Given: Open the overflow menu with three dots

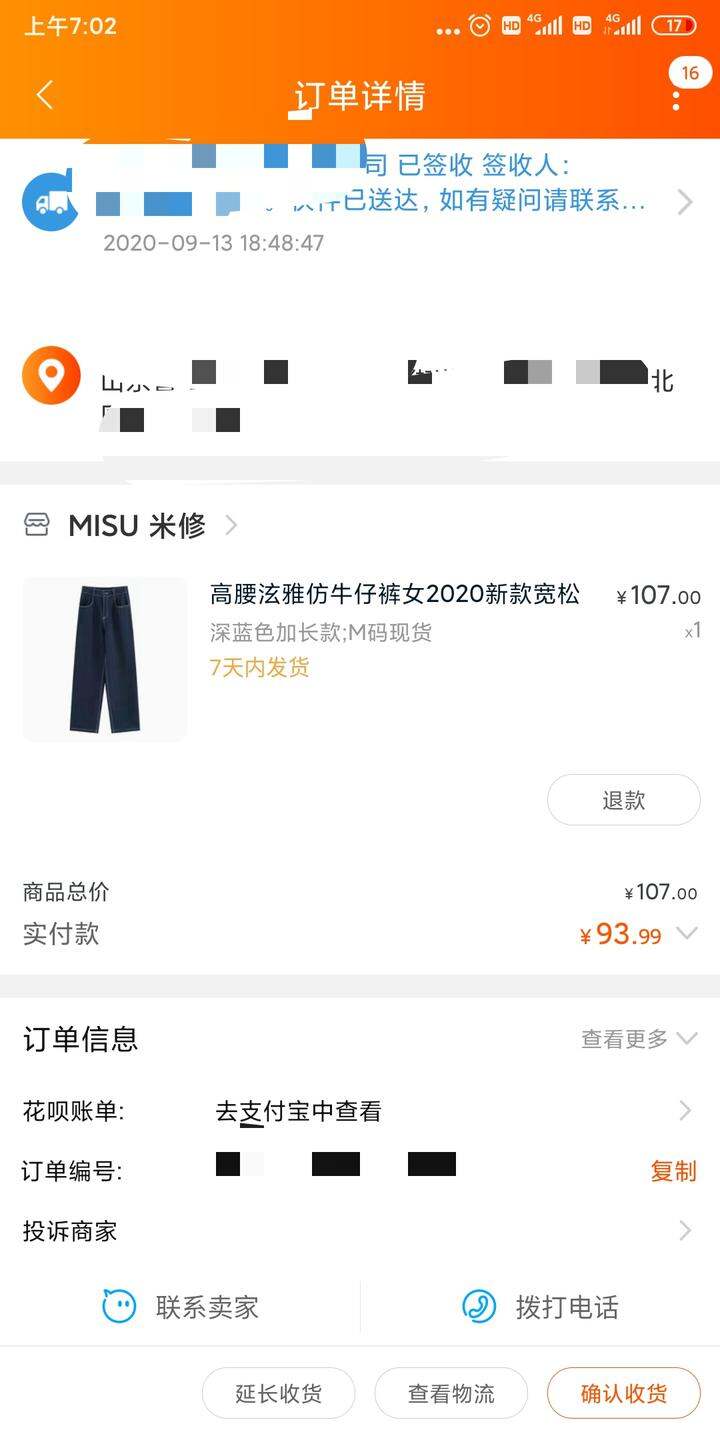Looking at the screenshot, I should (x=677, y=99).
